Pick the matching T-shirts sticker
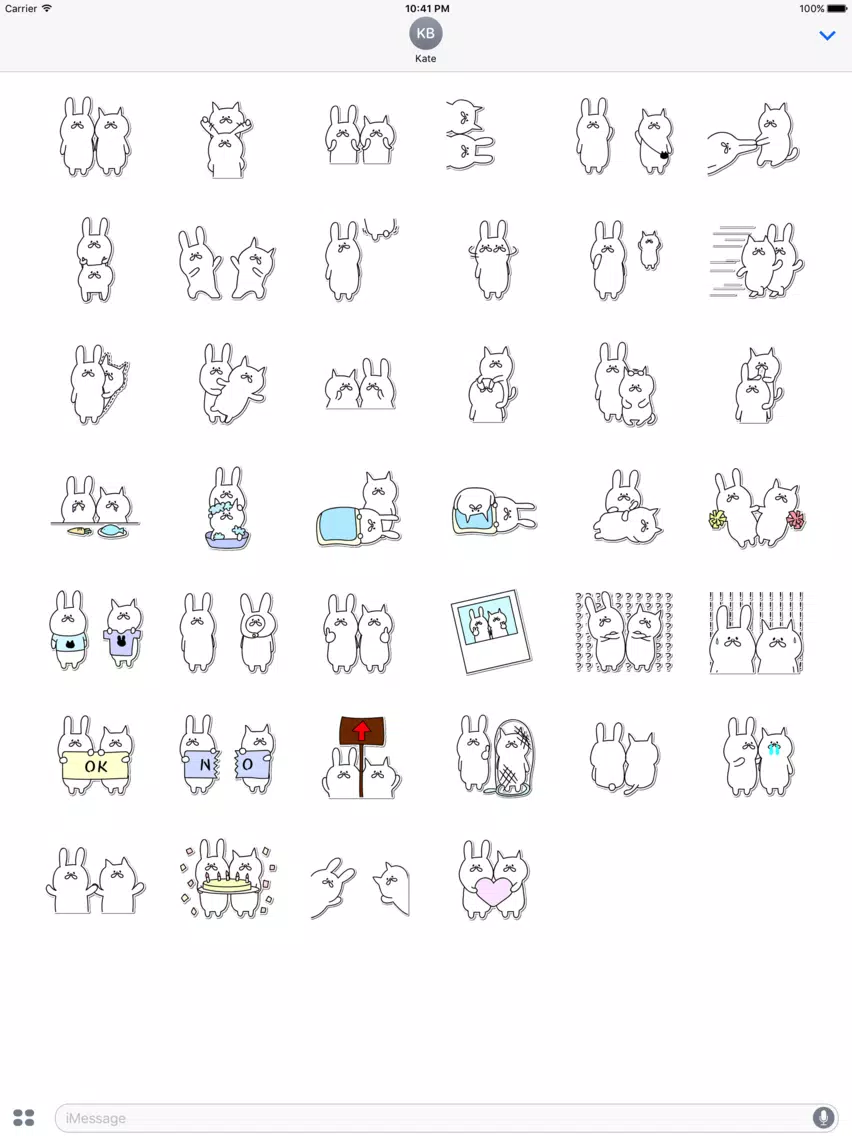The image size is (852, 1136). [x=96, y=631]
